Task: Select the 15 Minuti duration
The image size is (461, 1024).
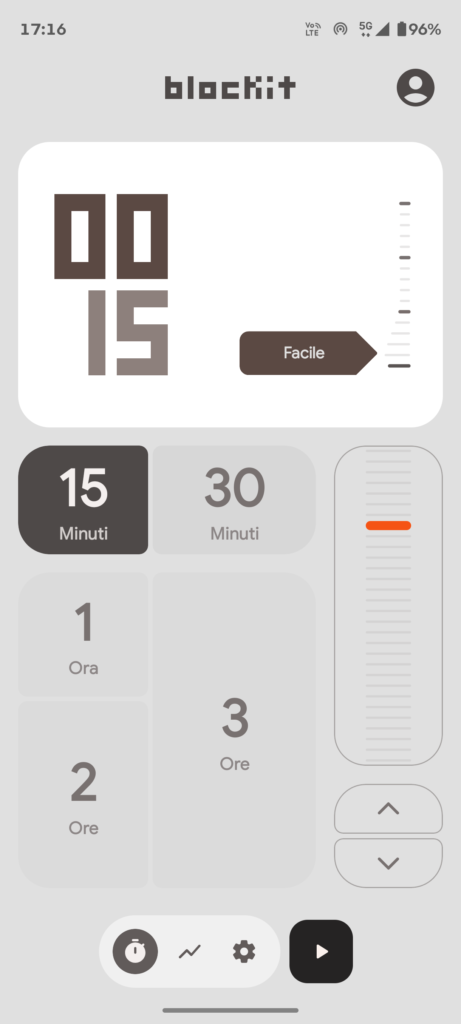Action: click(84, 500)
